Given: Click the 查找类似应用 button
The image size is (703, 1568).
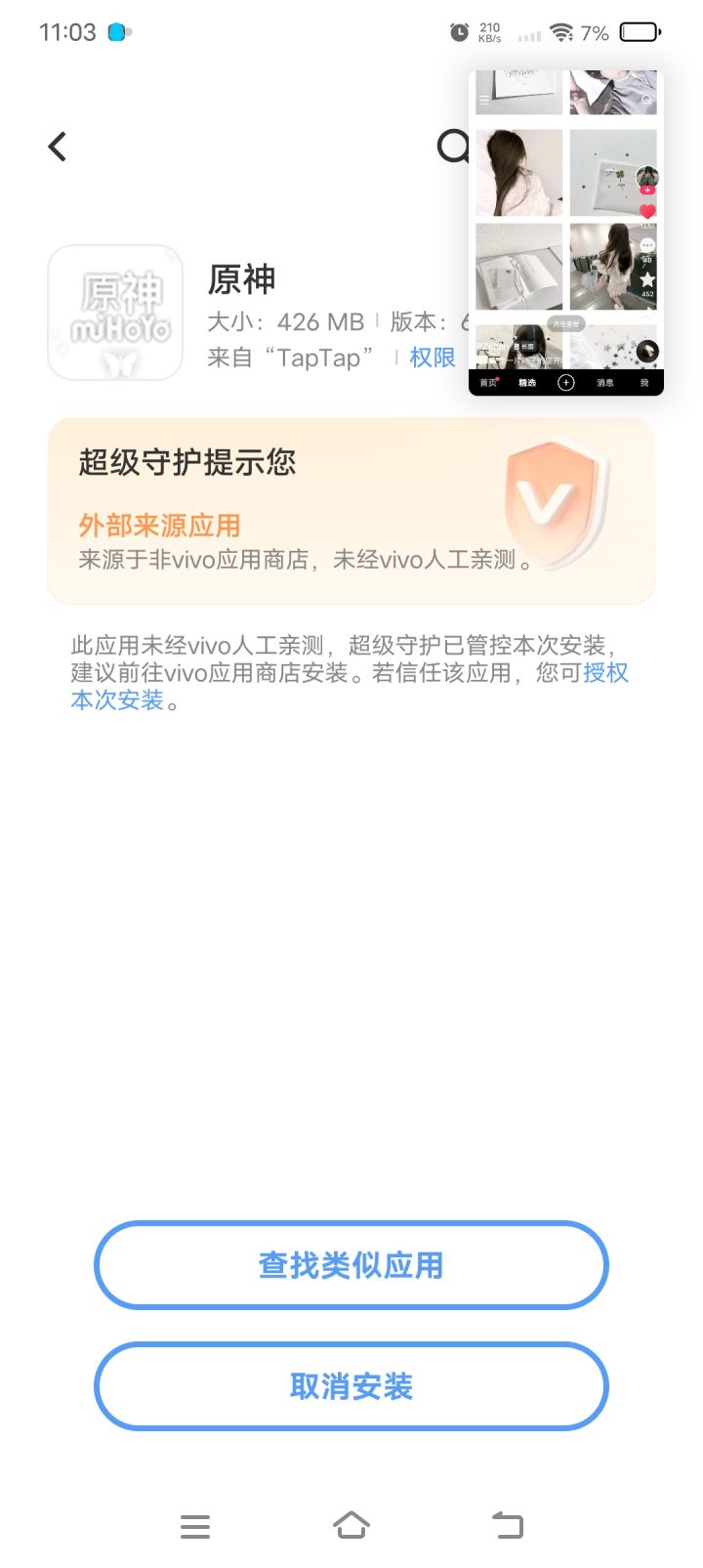Looking at the screenshot, I should pyautogui.click(x=351, y=1264).
